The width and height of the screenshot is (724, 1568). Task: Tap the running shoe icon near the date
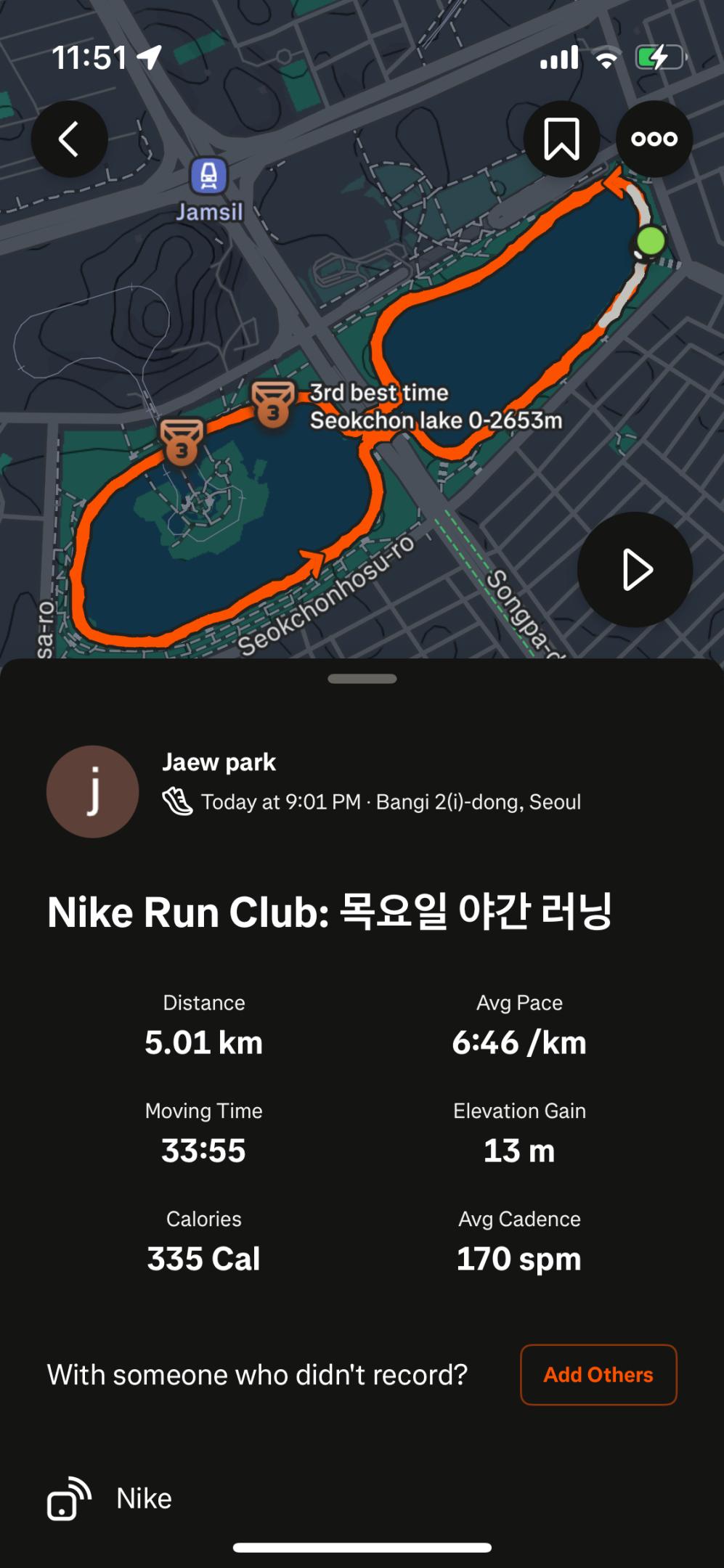(x=178, y=801)
